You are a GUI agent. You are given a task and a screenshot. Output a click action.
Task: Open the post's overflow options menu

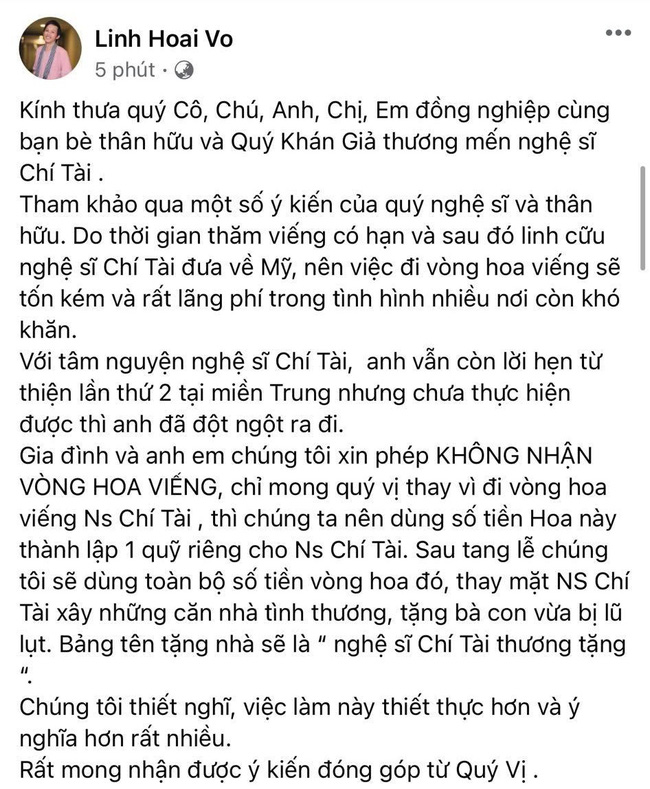coord(617,33)
